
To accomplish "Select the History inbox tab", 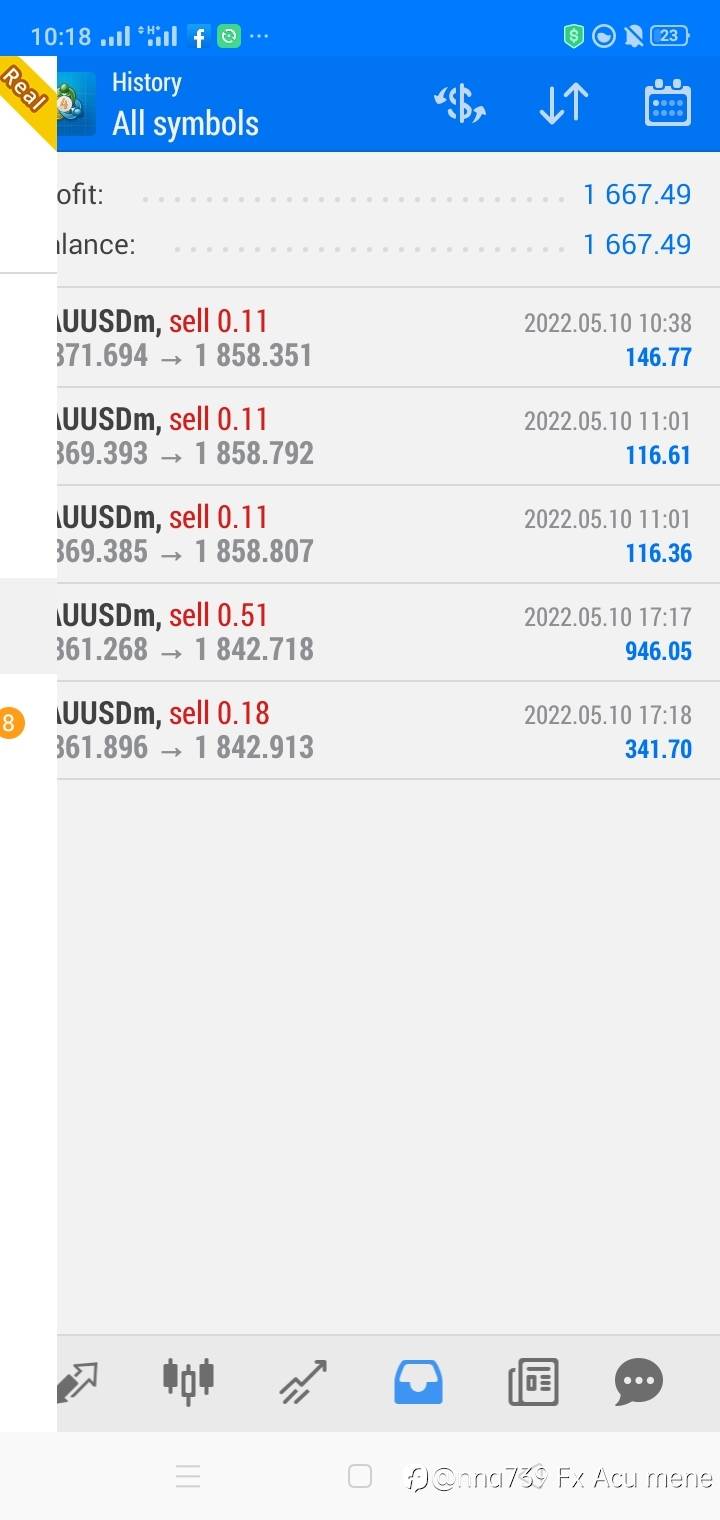I will [418, 1382].
